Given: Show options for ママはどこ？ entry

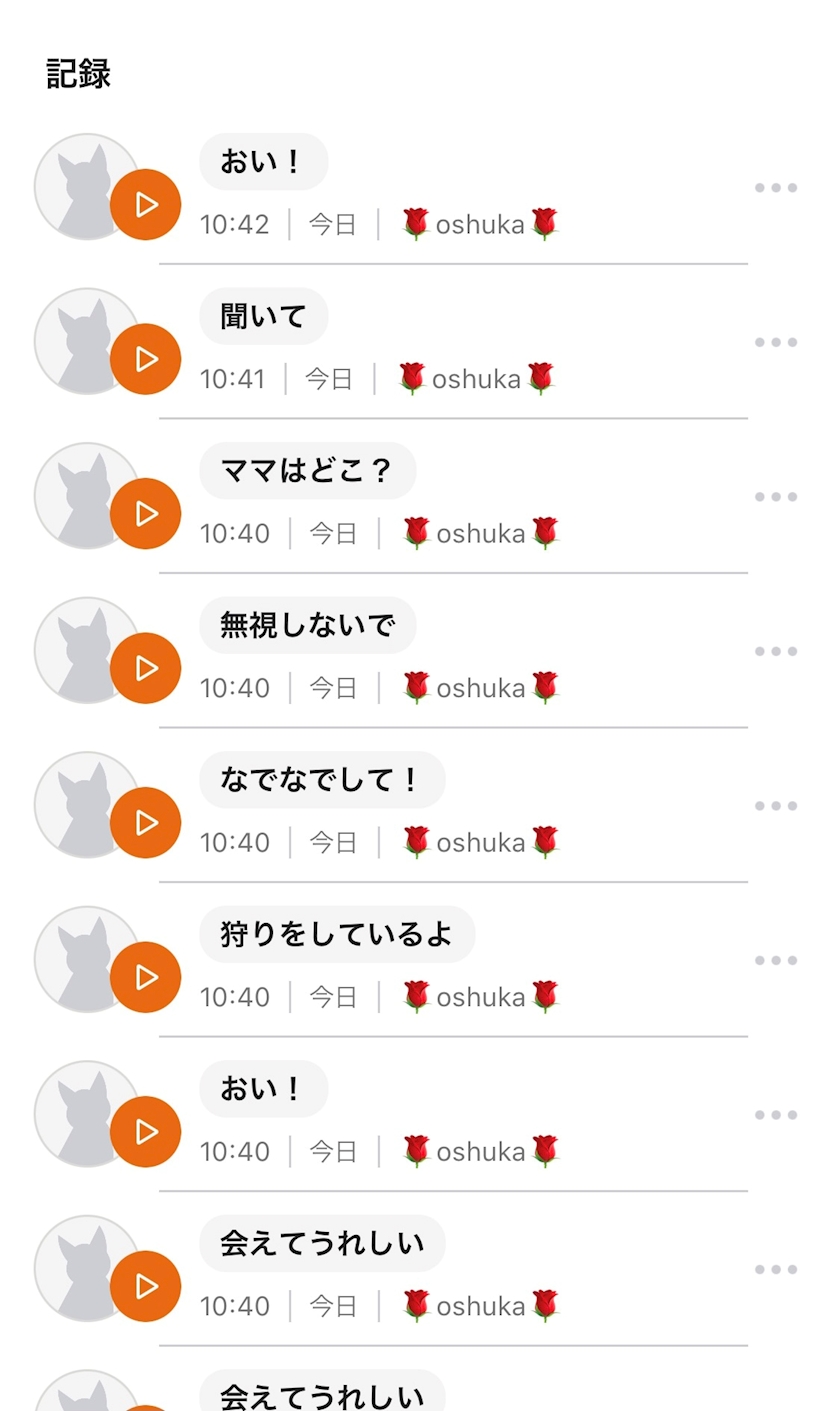Looking at the screenshot, I should [x=776, y=497].
